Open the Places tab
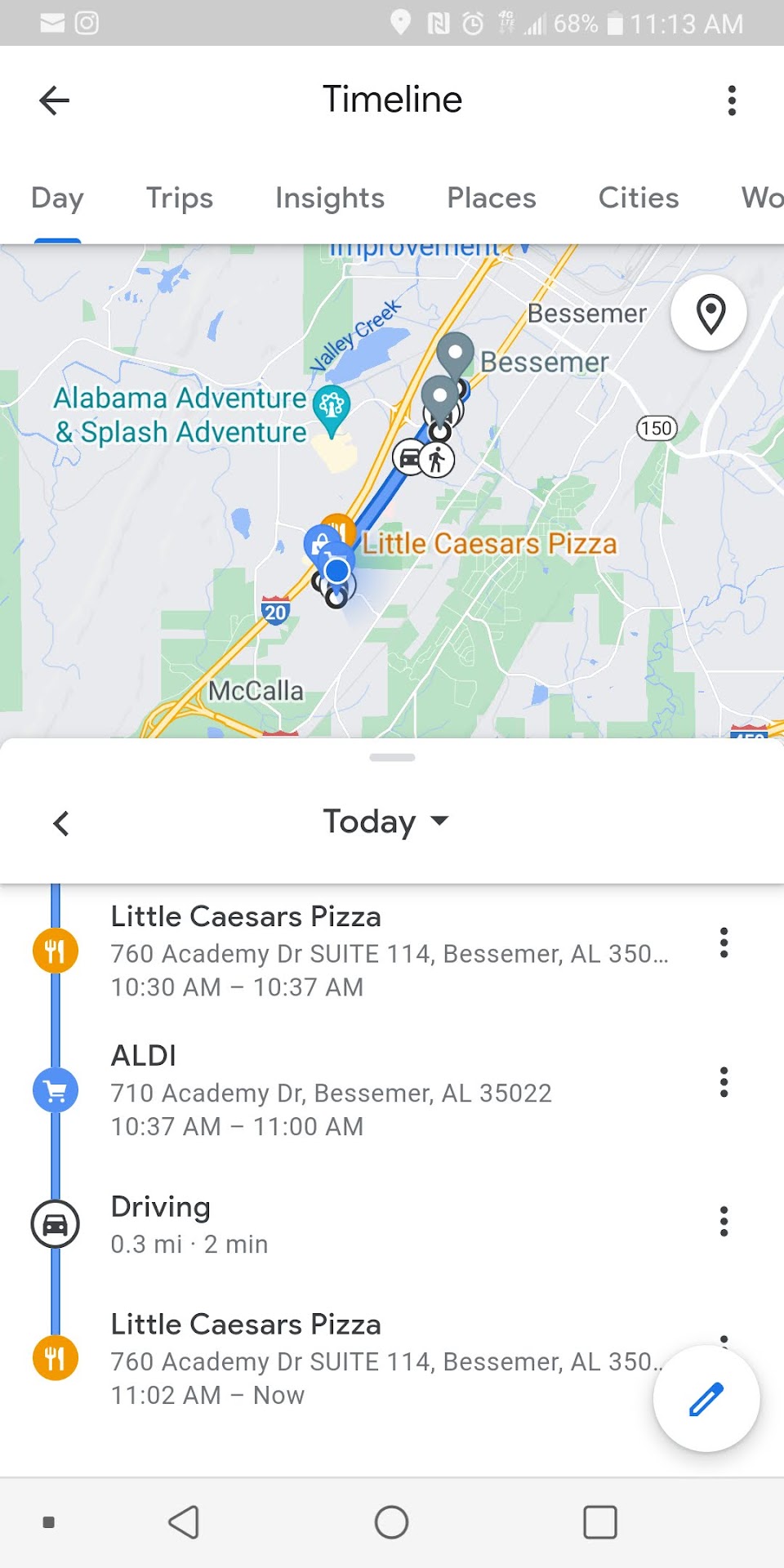The height and width of the screenshot is (1568, 784). (x=492, y=198)
